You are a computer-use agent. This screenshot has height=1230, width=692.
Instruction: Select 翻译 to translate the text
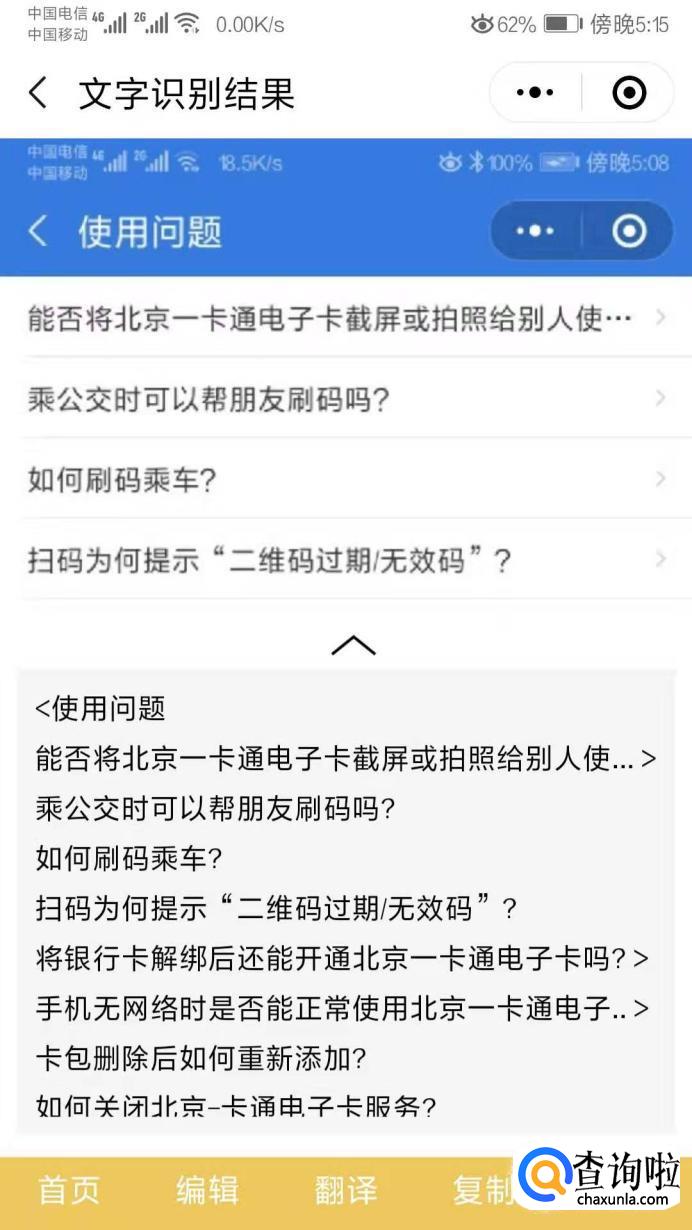click(x=346, y=1190)
